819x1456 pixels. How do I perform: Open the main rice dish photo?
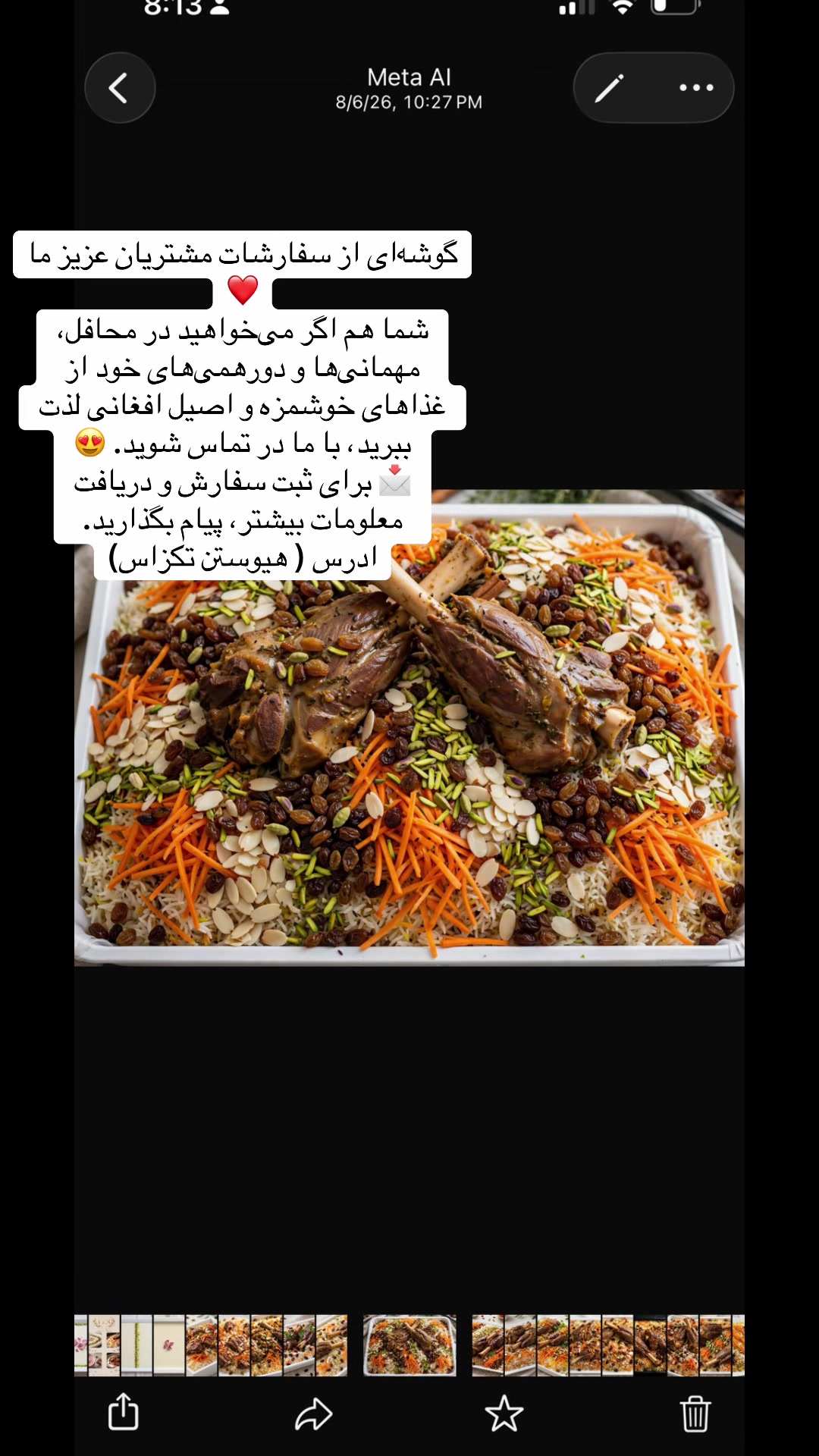[x=409, y=728]
